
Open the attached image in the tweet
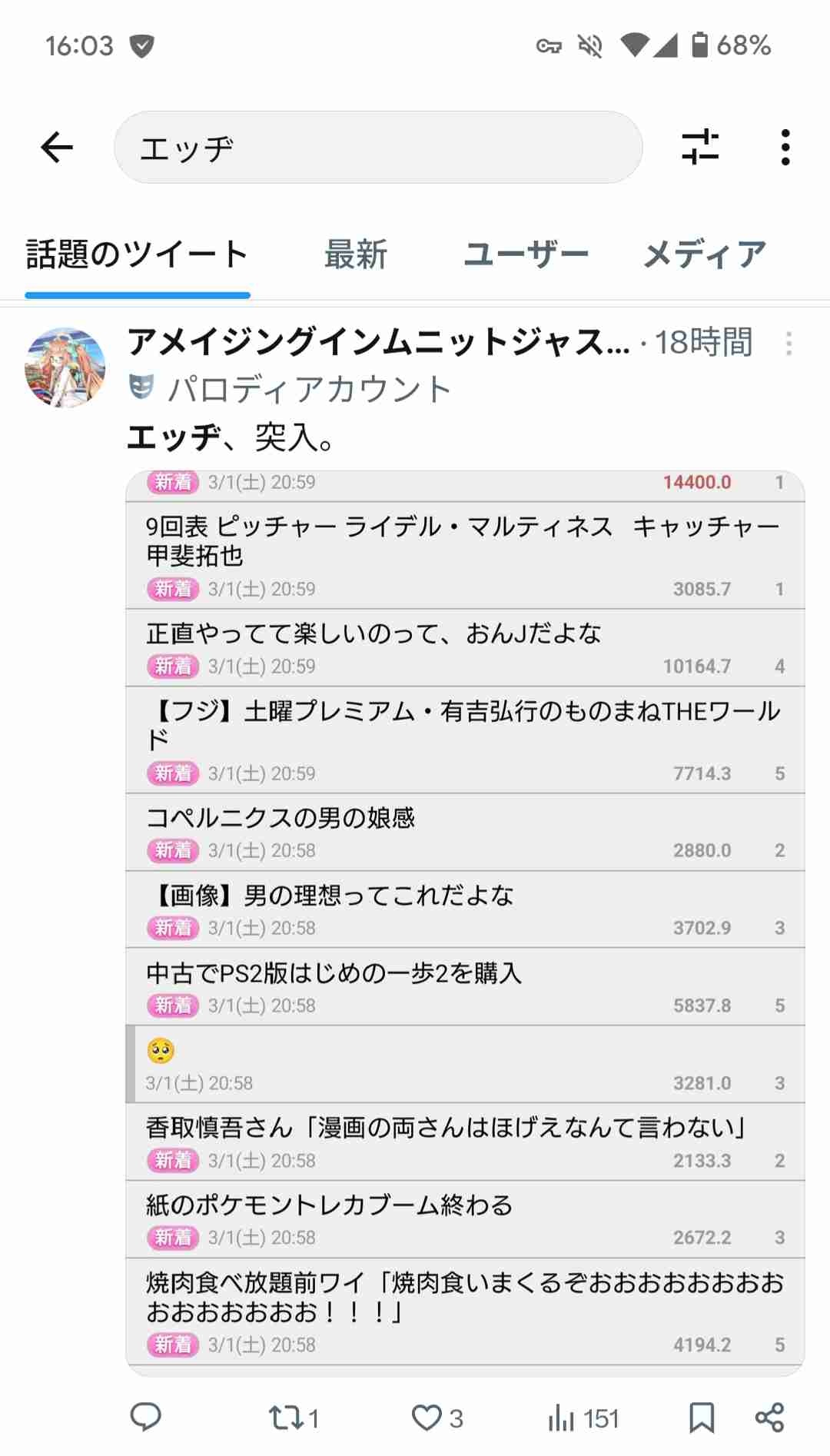(x=465, y=922)
